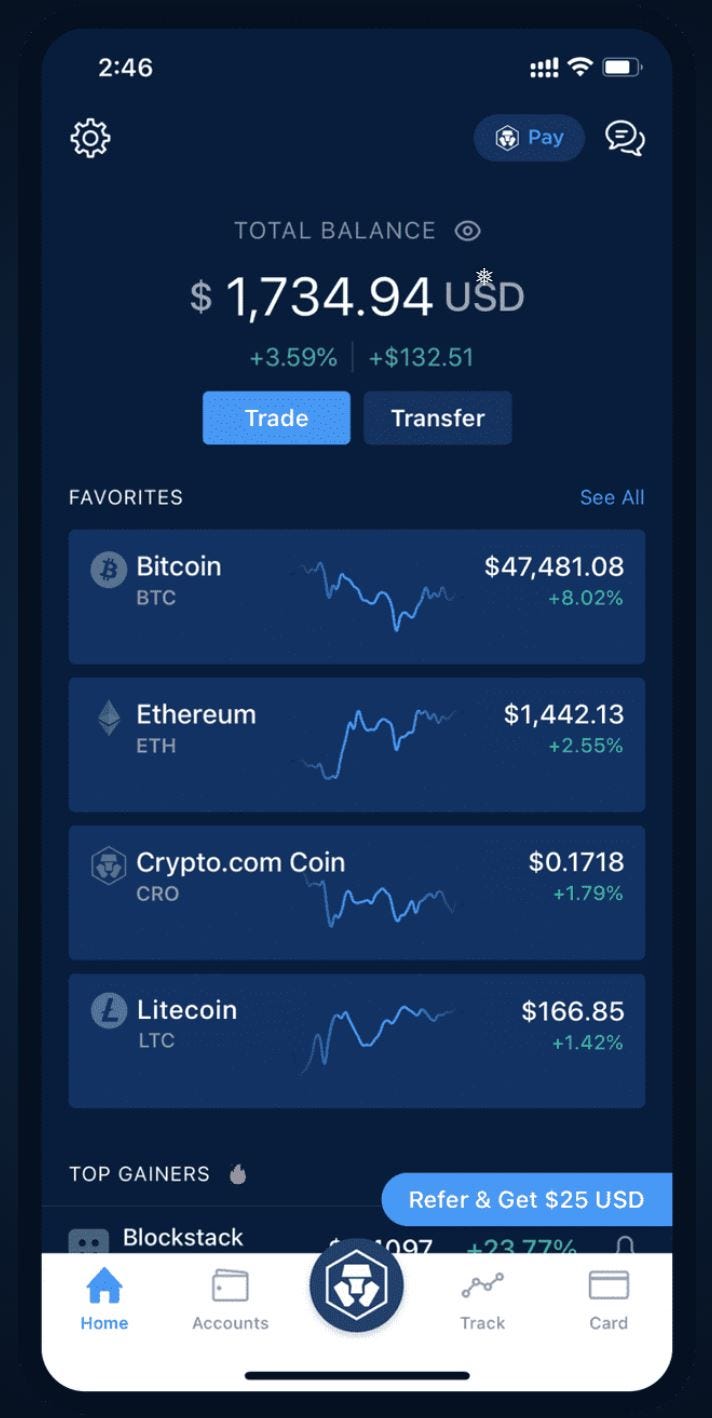Tap Refer & Get $25 USD banner
Image resolution: width=712 pixels, height=1418 pixels.
[x=526, y=1199]
